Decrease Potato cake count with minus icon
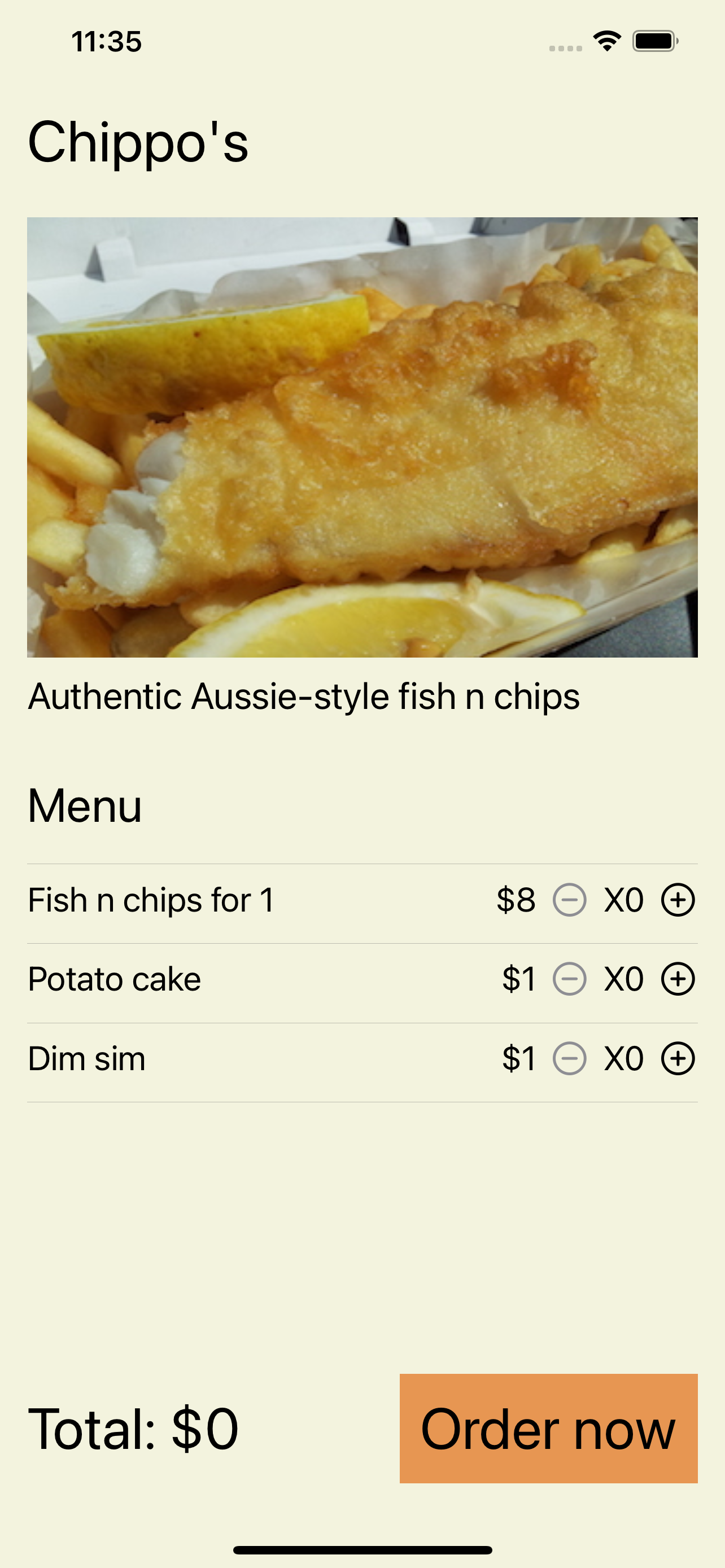This screenshot has height=1568, width=725. [570, 978]
